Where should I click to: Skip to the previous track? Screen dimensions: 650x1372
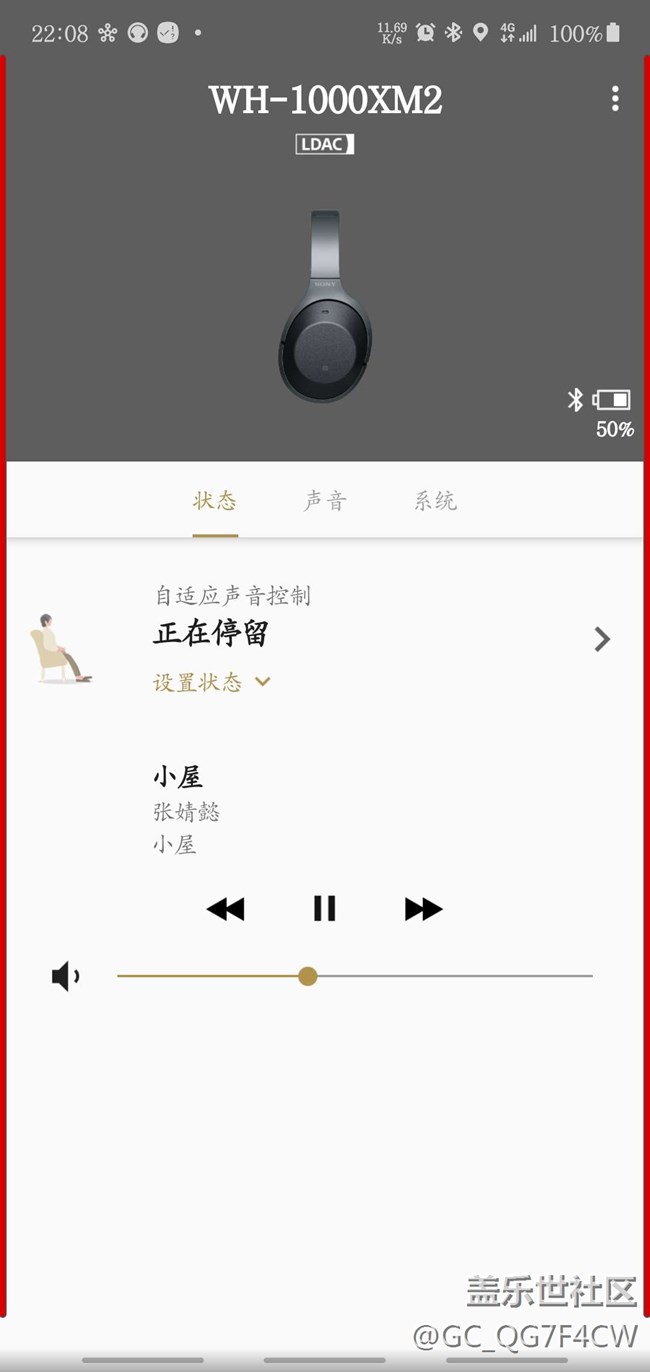pos(225,908)
